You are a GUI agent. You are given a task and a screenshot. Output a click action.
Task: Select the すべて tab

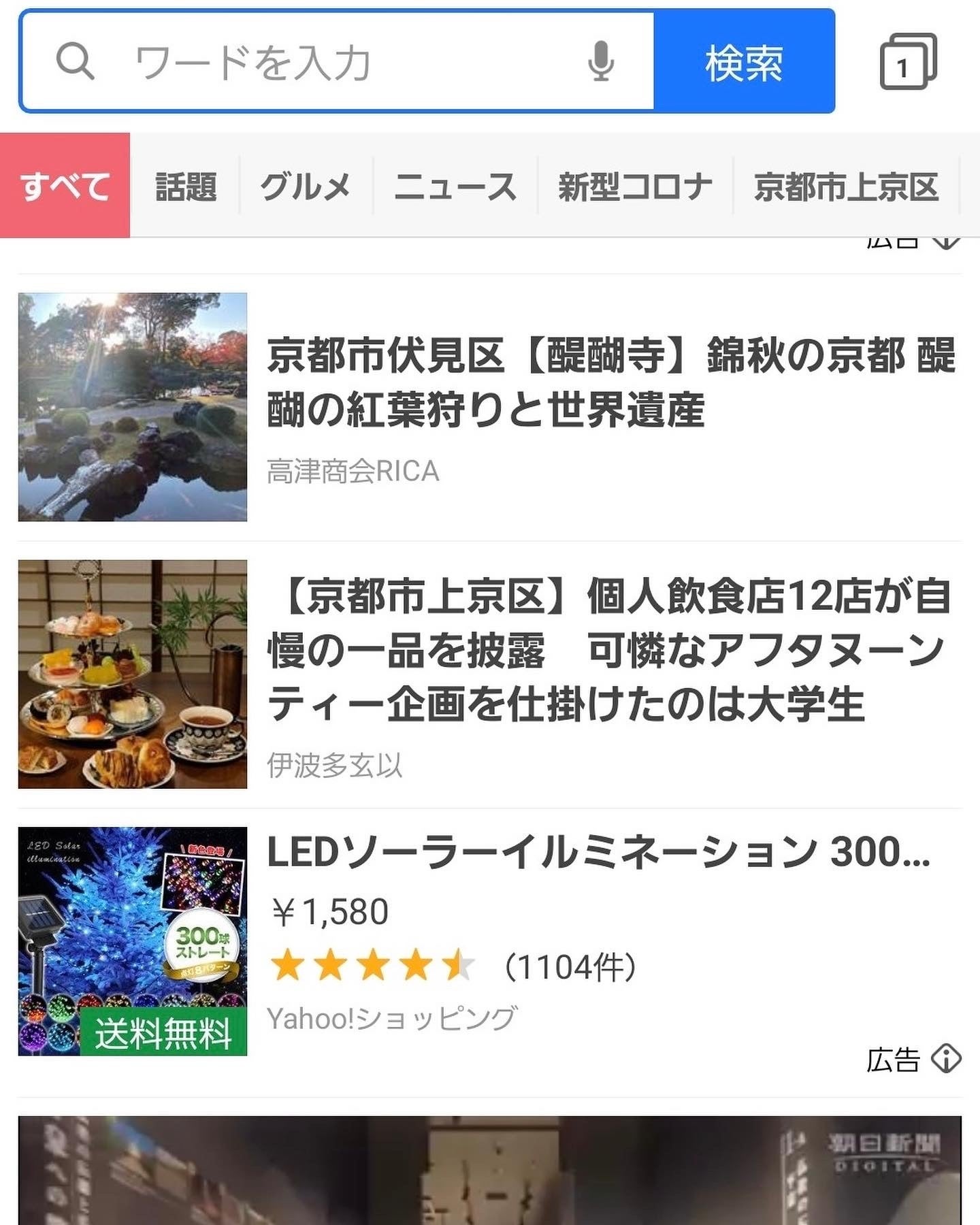tap(65, 186)
